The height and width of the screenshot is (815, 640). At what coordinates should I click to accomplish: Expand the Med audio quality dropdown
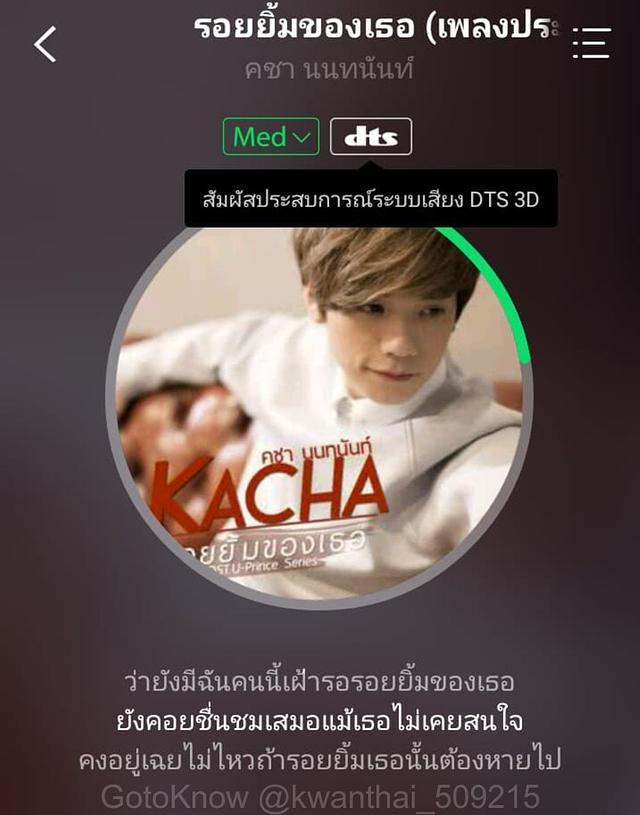pyautogui.click(x=271, y=137)
